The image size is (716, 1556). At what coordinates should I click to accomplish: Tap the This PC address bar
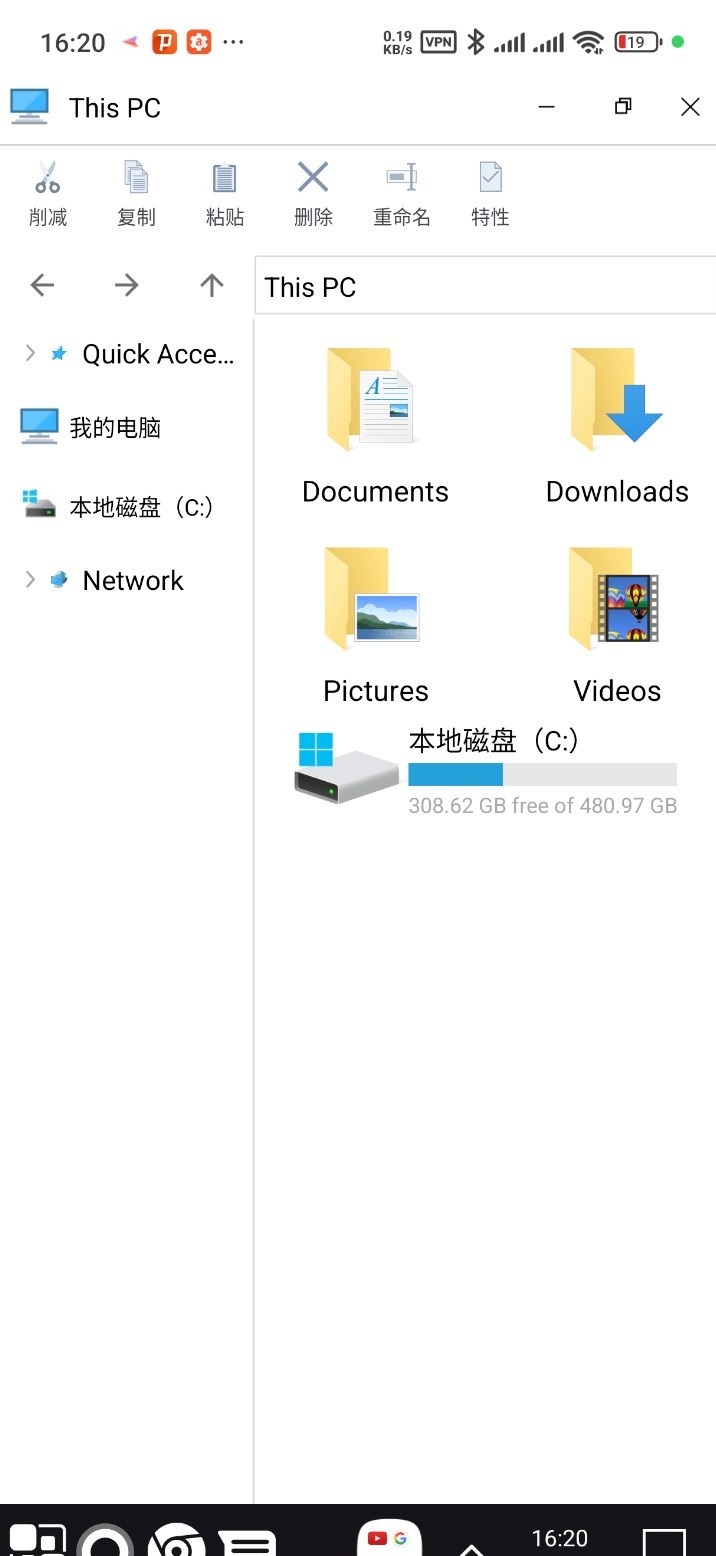coord(485,288)
